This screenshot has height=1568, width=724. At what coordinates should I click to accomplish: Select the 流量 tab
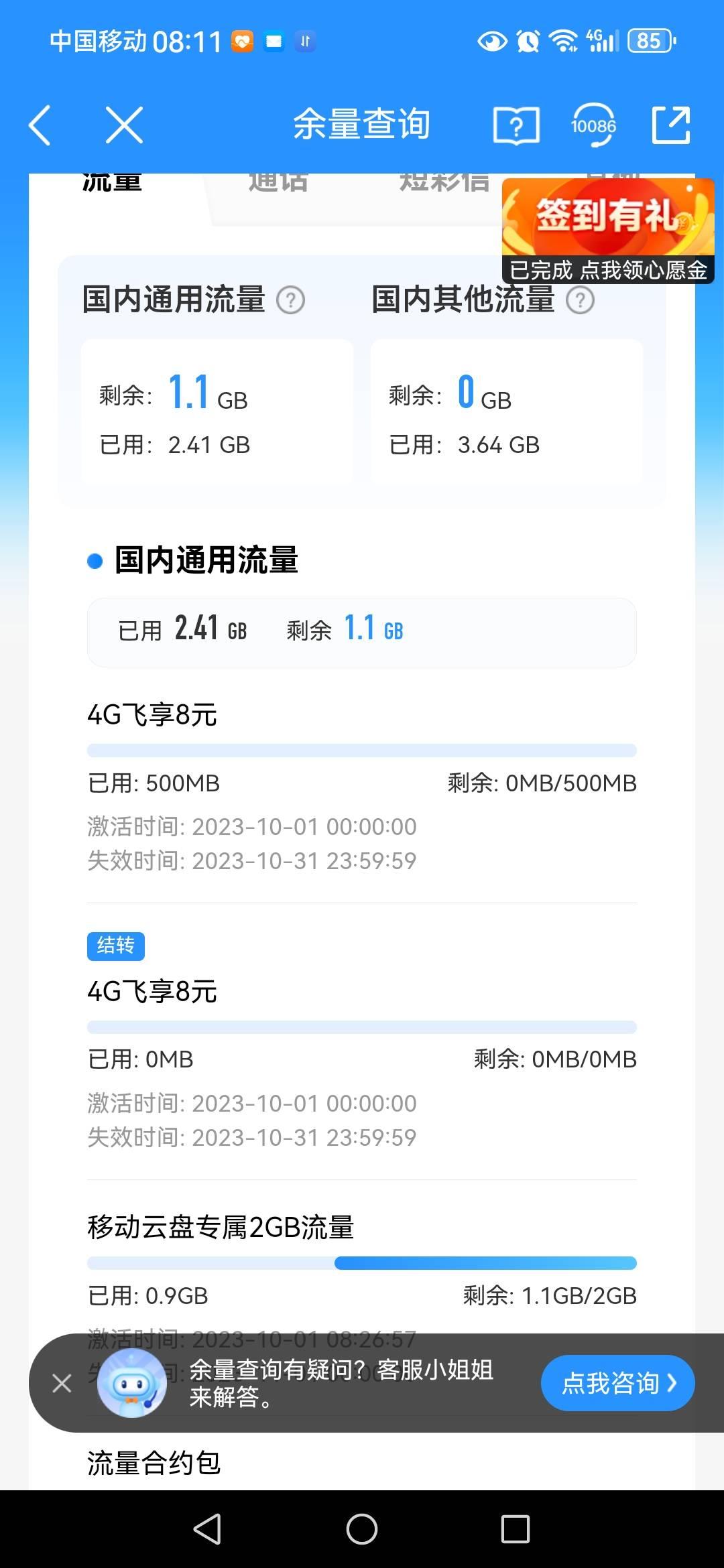coord(112,184)
